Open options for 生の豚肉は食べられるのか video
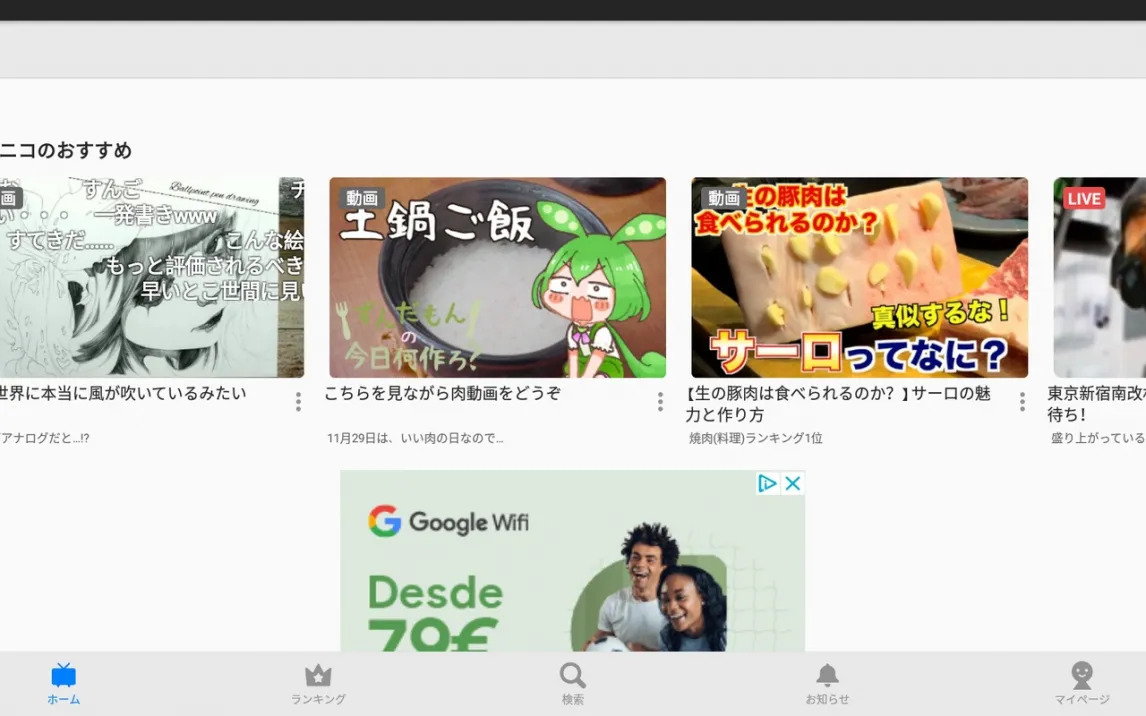Screen dimensions: 1146x716 point(1022,402)
